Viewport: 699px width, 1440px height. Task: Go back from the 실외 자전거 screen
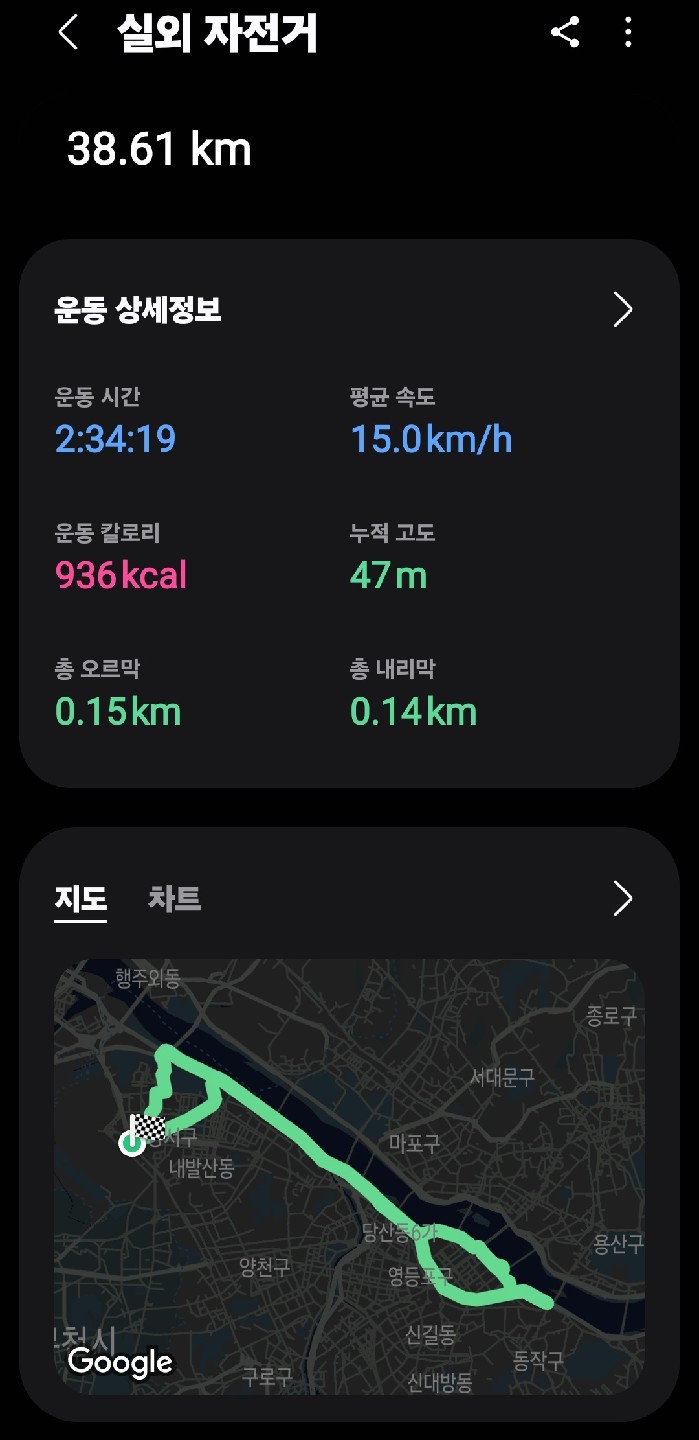coord(68,33)
